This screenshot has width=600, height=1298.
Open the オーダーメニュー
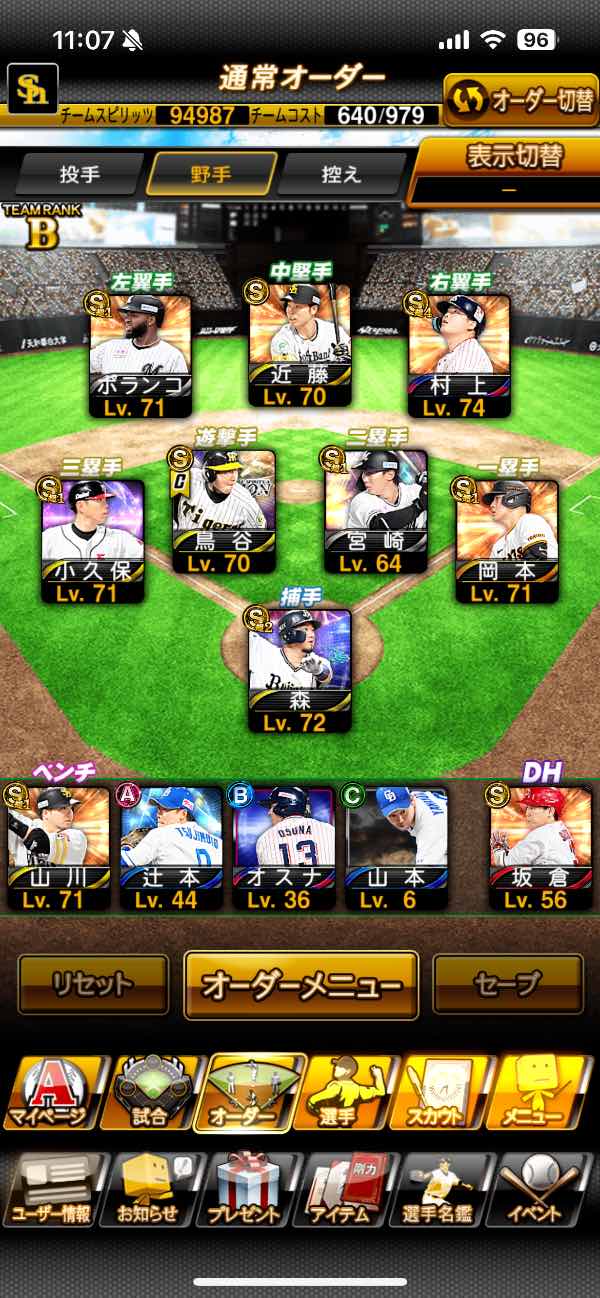coord(301,985)
